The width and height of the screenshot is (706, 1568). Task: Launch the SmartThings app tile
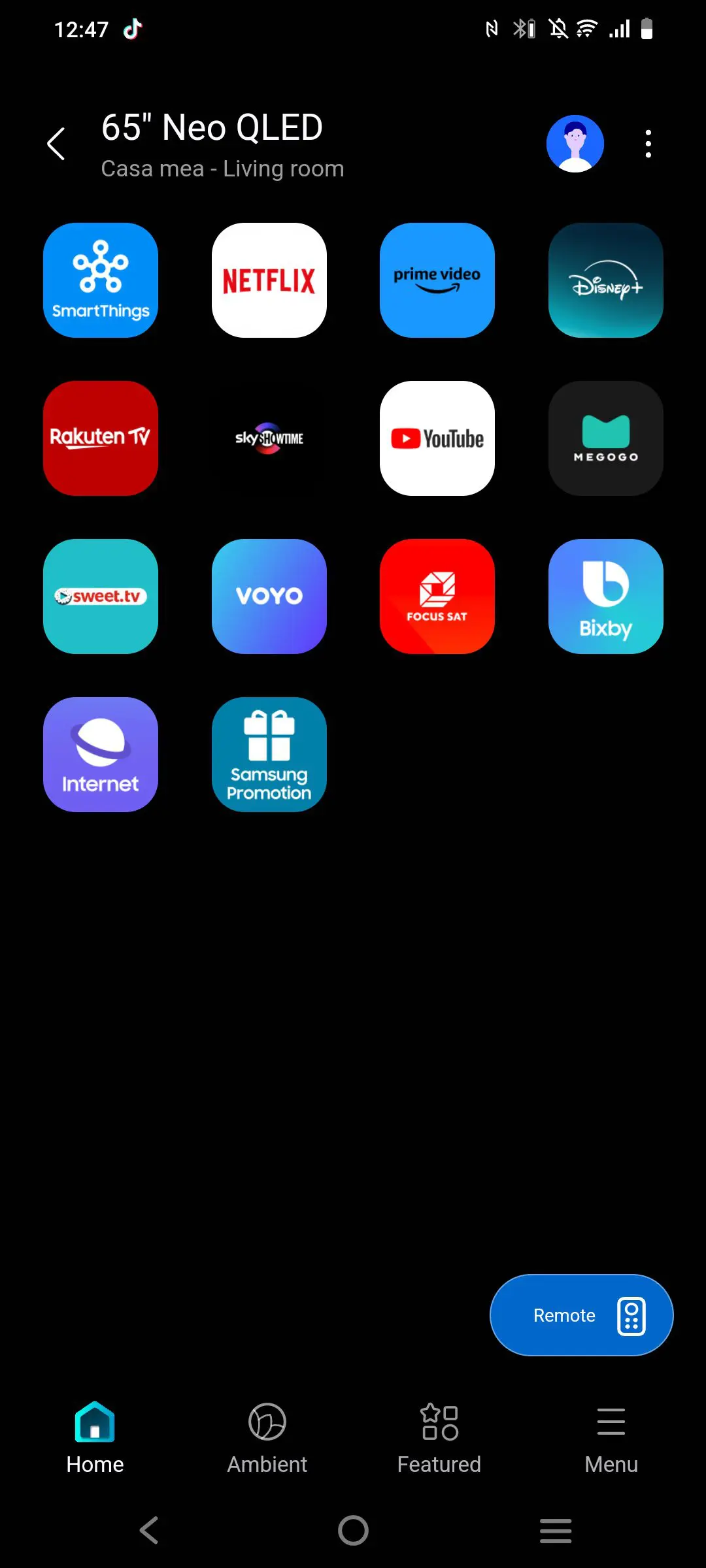tap(101, 280)
